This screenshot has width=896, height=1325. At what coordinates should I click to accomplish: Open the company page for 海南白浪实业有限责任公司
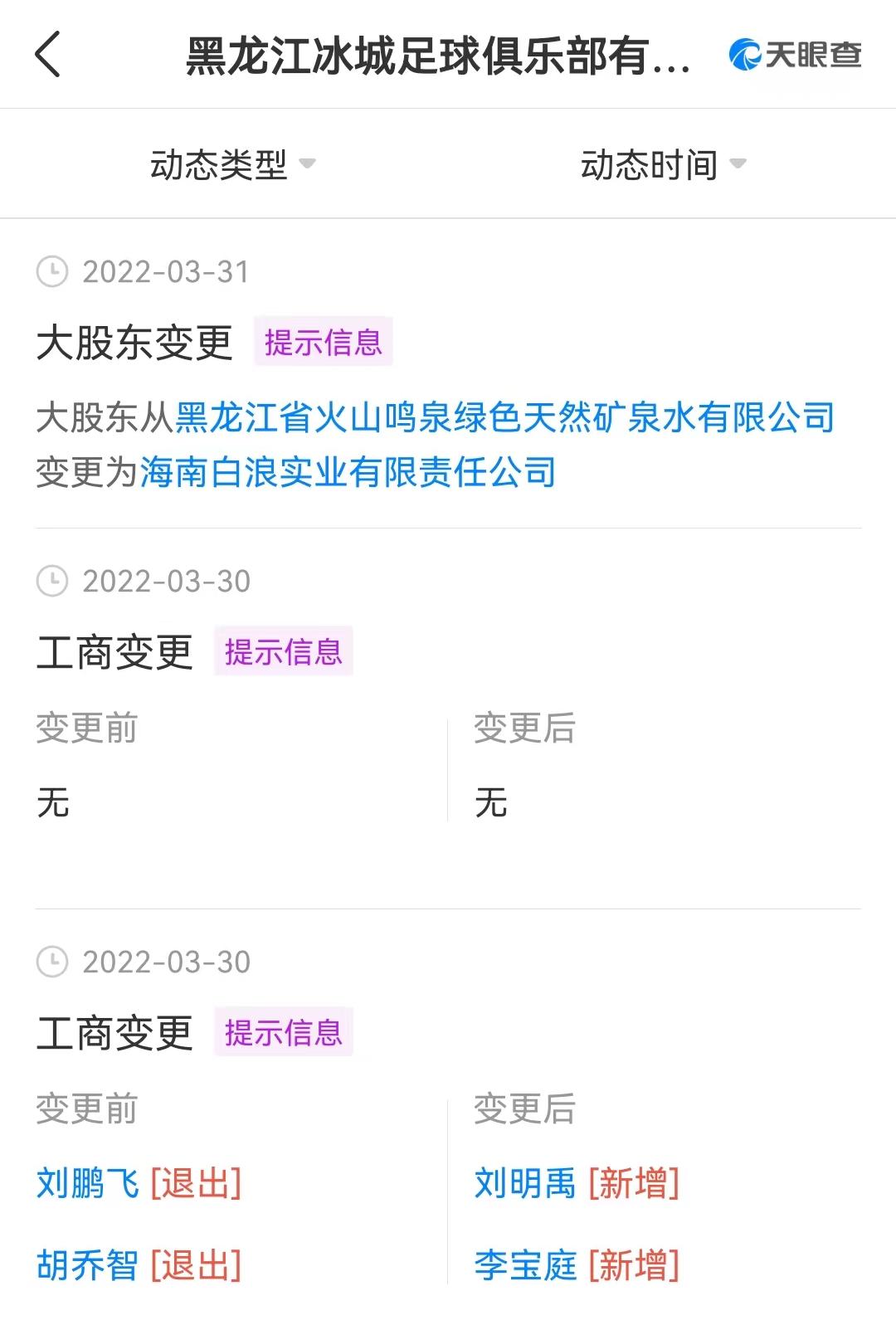348,471
